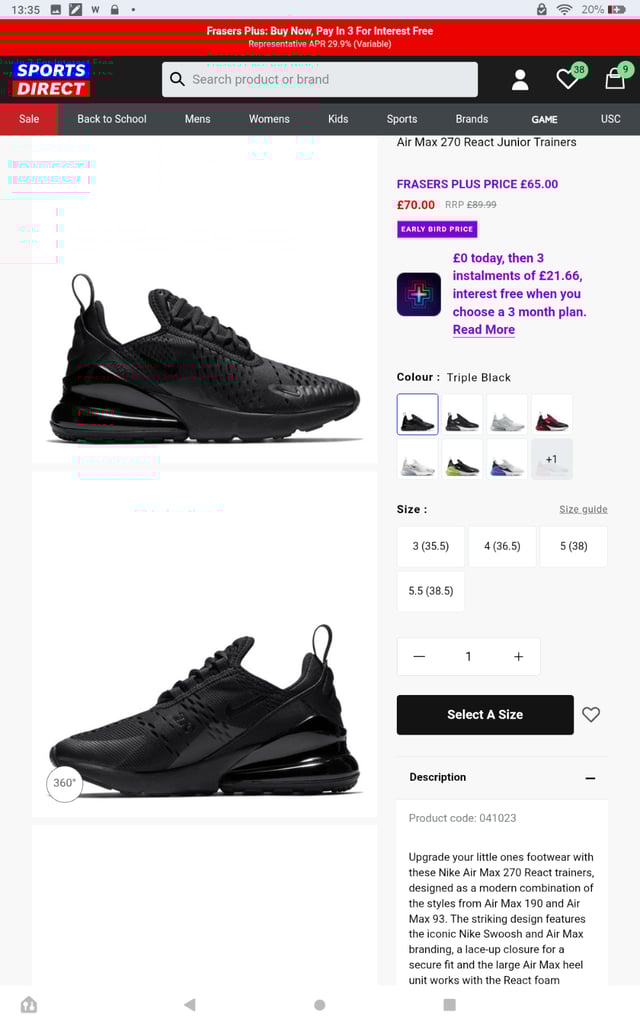
Task: Decrease quantity with the minus button
Action: 419,656
